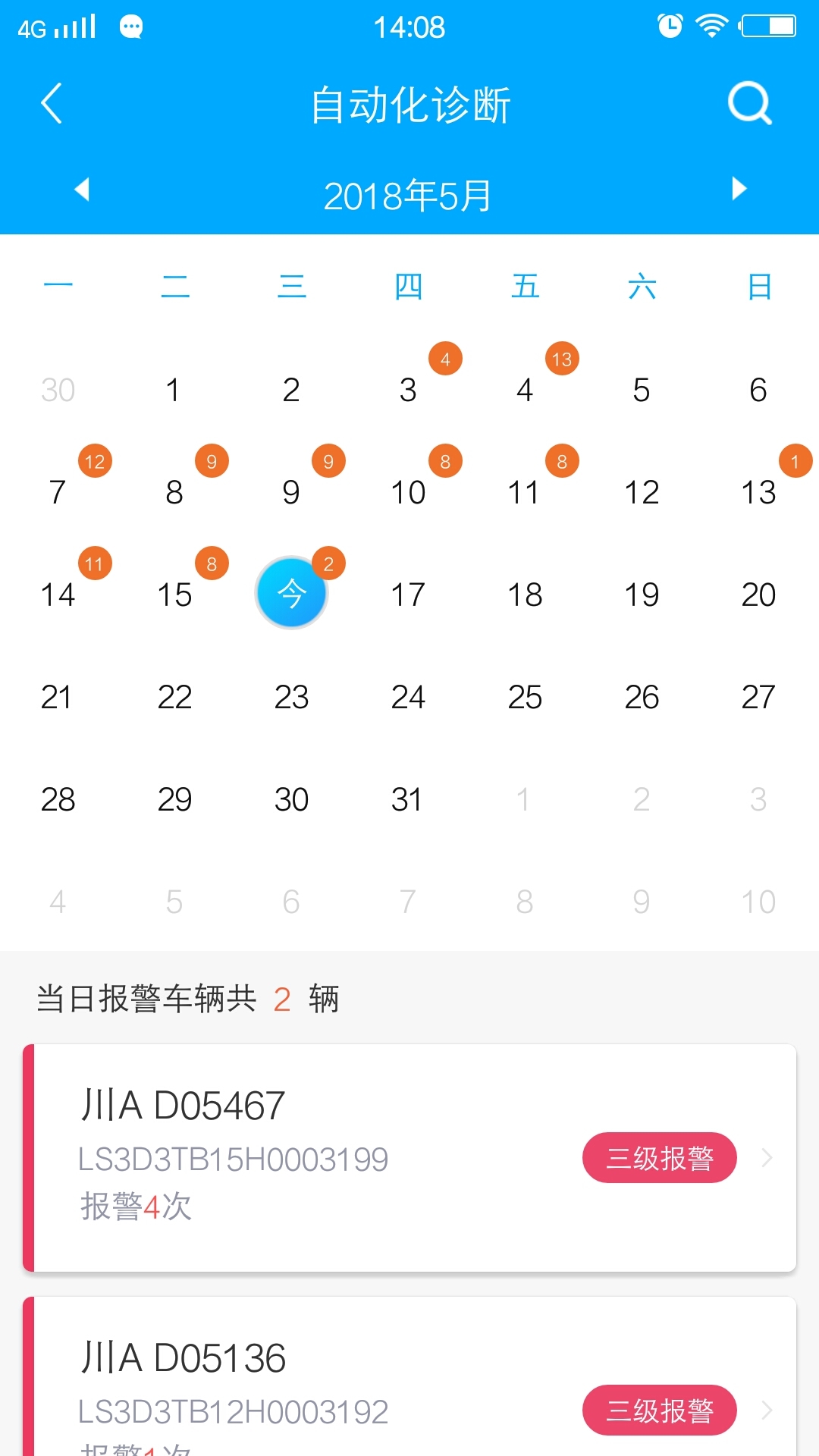Select May 10 on the calendar

click(x=409, y=492)
